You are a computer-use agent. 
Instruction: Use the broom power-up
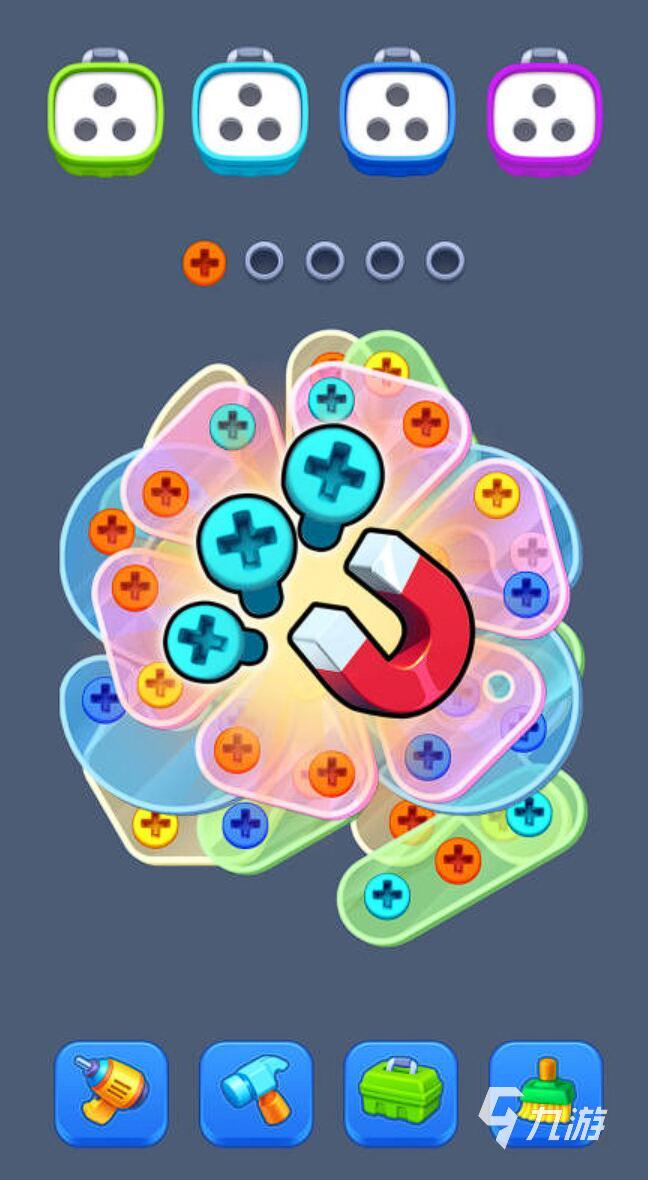(545, 1093)
